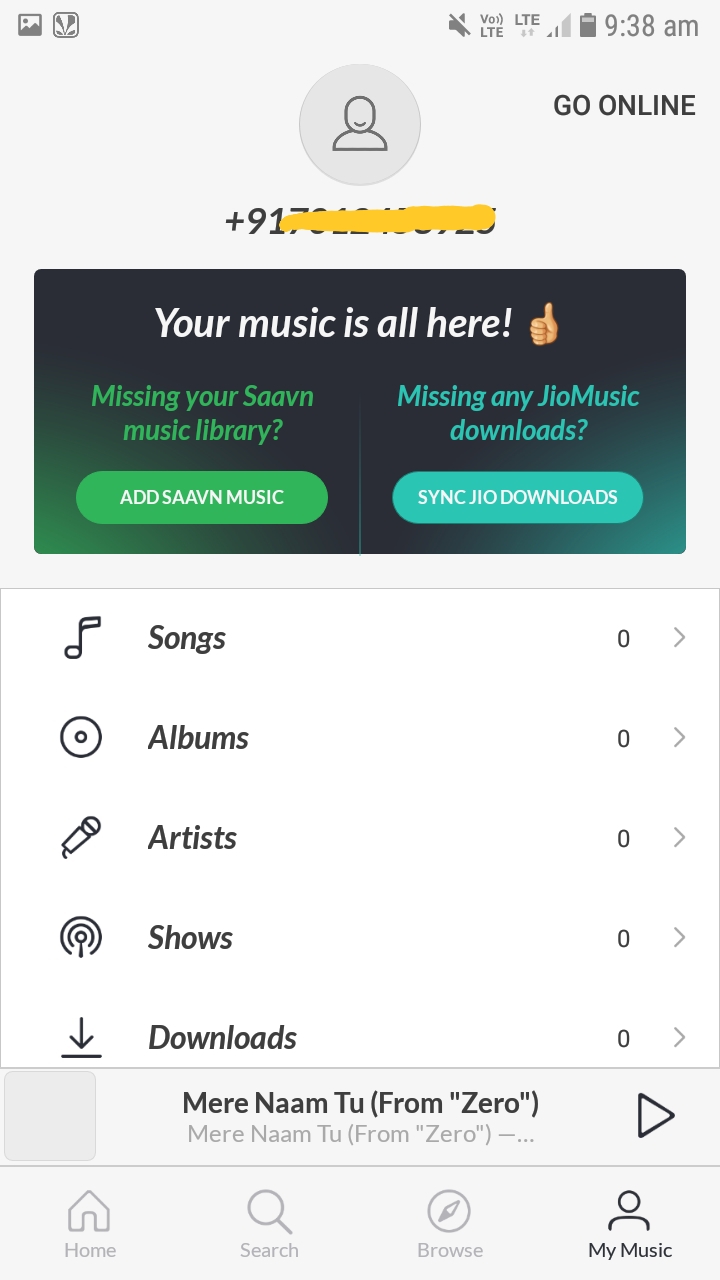Go to the Browse tab

point(450,1224)
